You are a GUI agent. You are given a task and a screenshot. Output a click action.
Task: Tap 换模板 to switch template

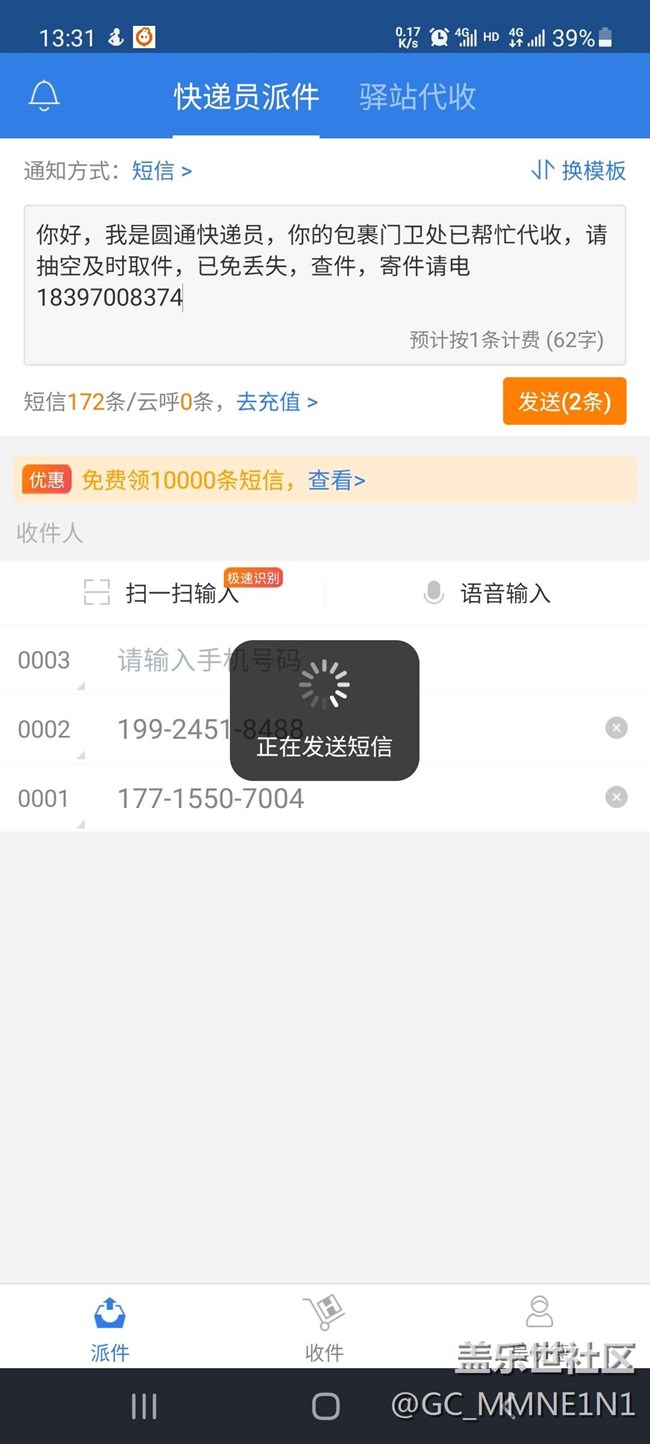[x=578, y=171]
